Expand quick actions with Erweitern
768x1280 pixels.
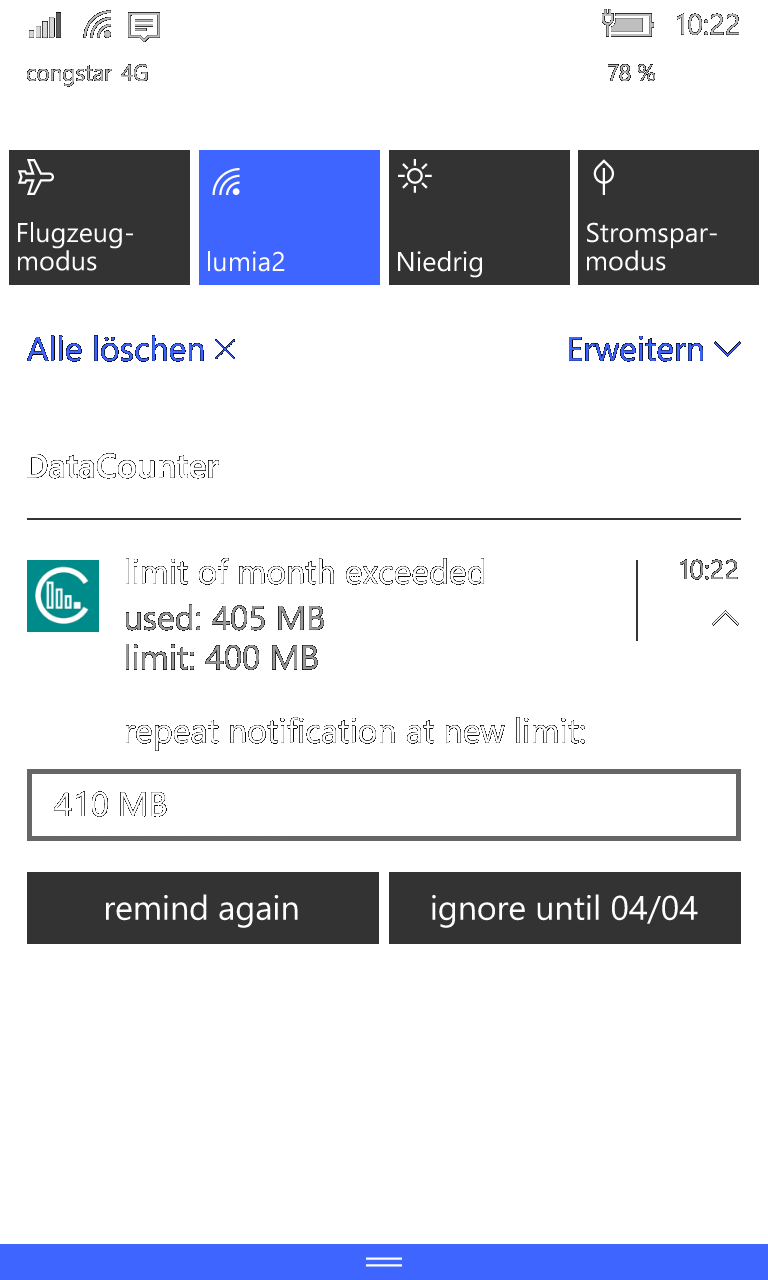click(x=653, y=349)
